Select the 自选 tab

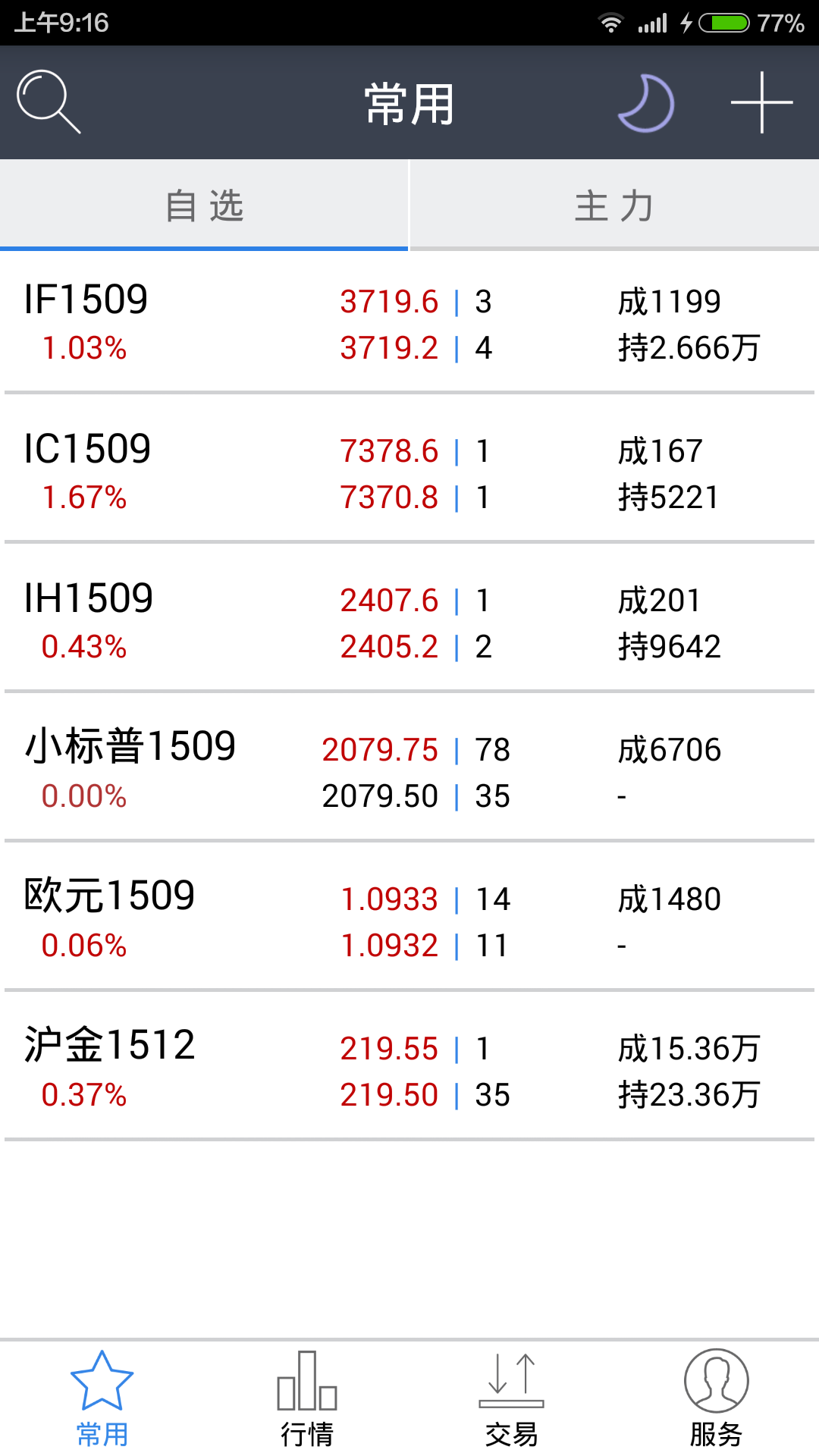[204, 206]
